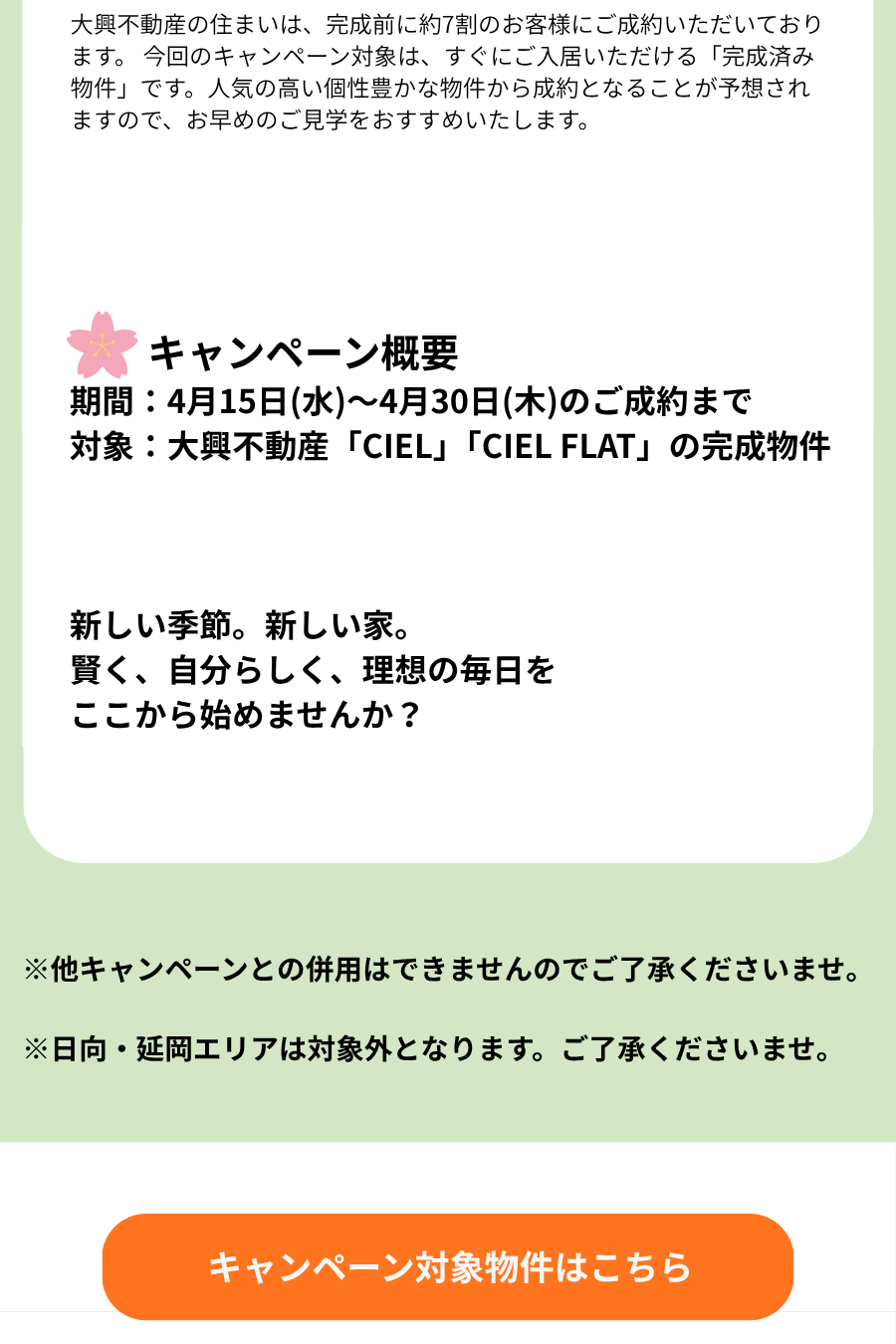Screen dimensions: 896x1344
Task: Tap the キャンペーン対象物件はこちら button
Action: (448, 1266)
